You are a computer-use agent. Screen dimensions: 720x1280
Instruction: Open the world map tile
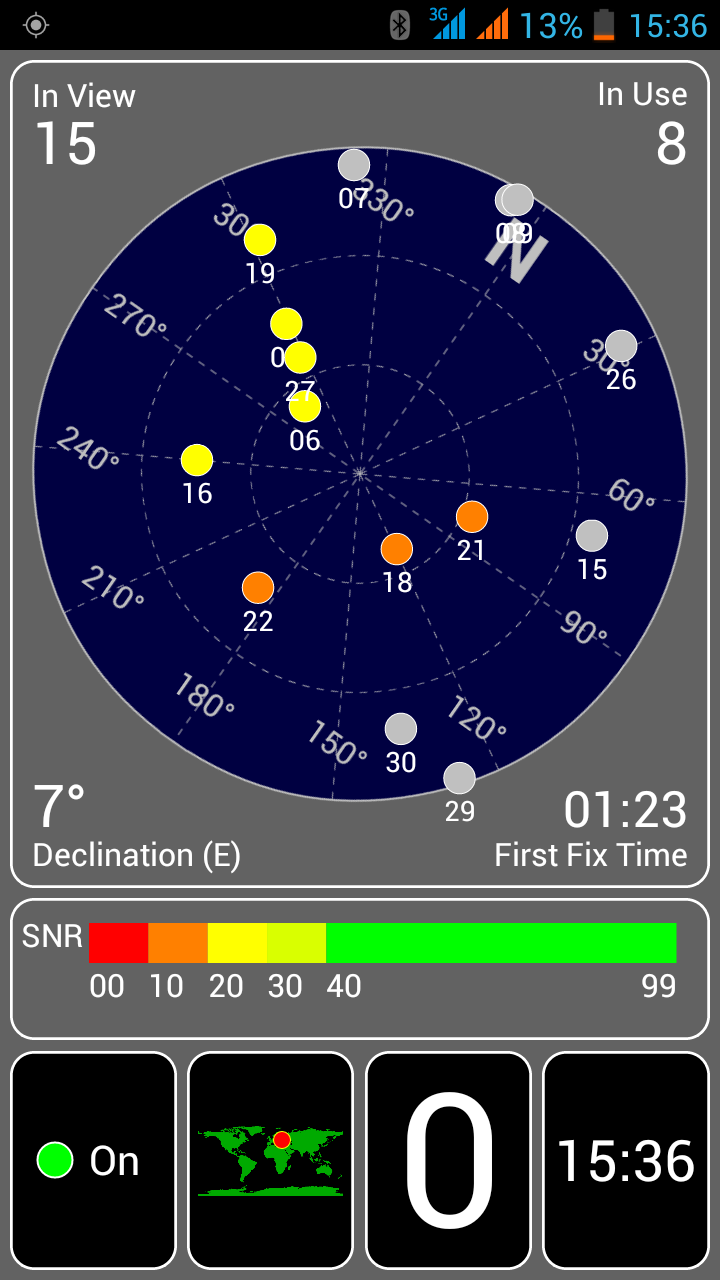pyautogui.click(x=271, y=1160)
